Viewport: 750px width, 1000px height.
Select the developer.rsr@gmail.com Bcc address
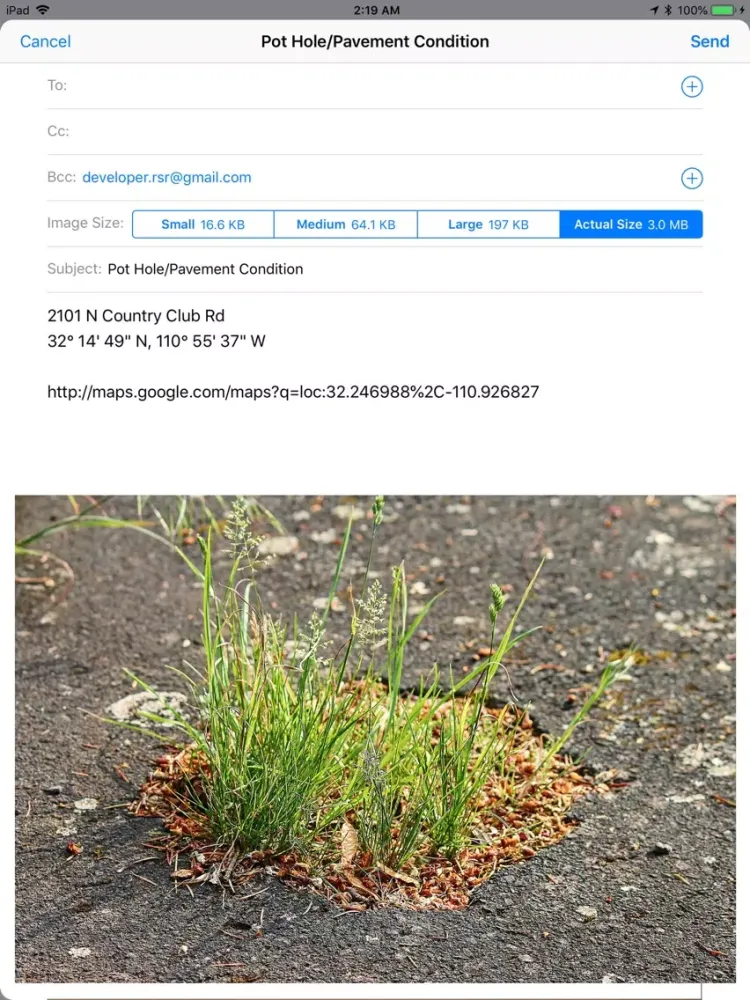(167, 177)
